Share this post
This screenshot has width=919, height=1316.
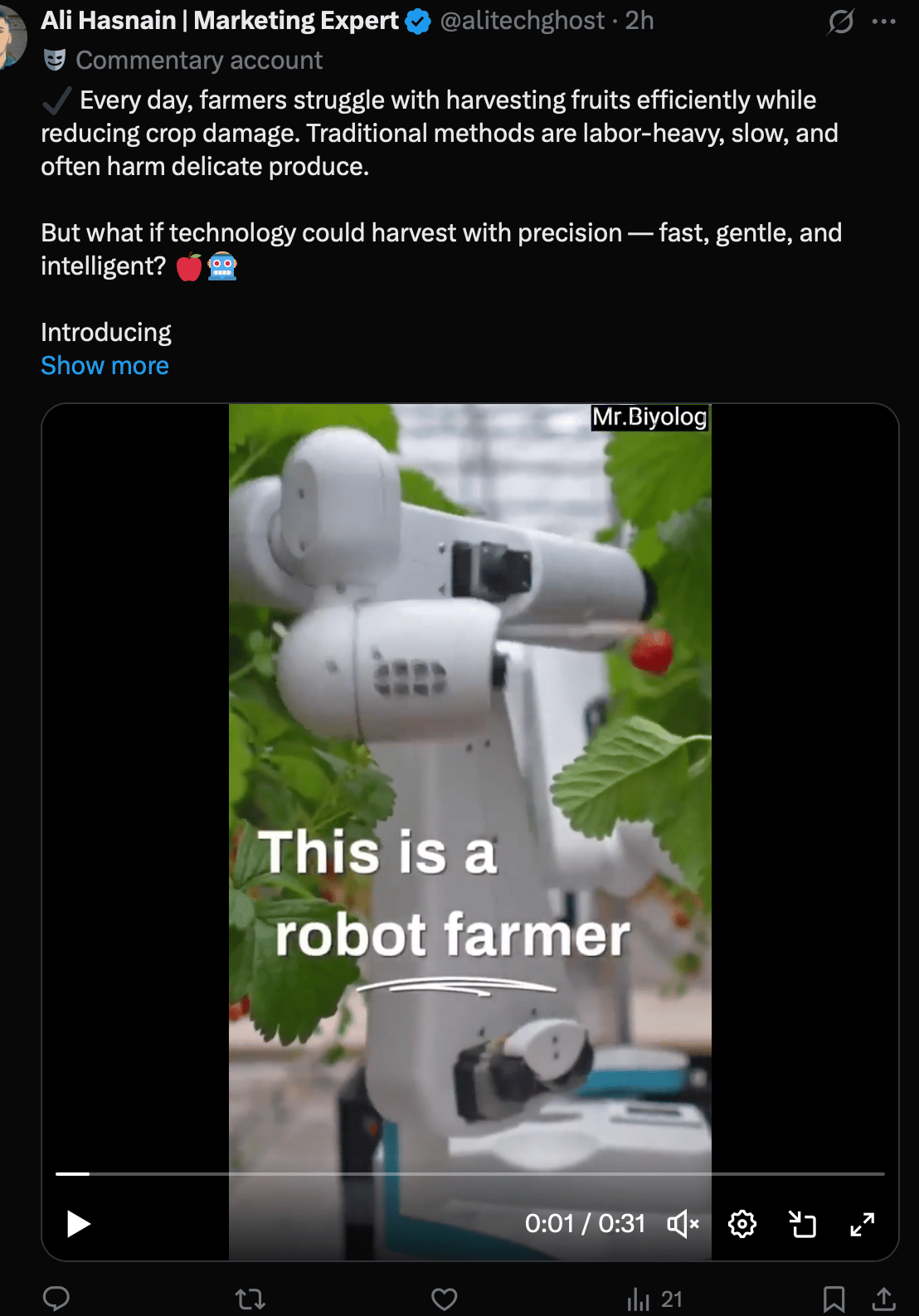coord(884,1298)
